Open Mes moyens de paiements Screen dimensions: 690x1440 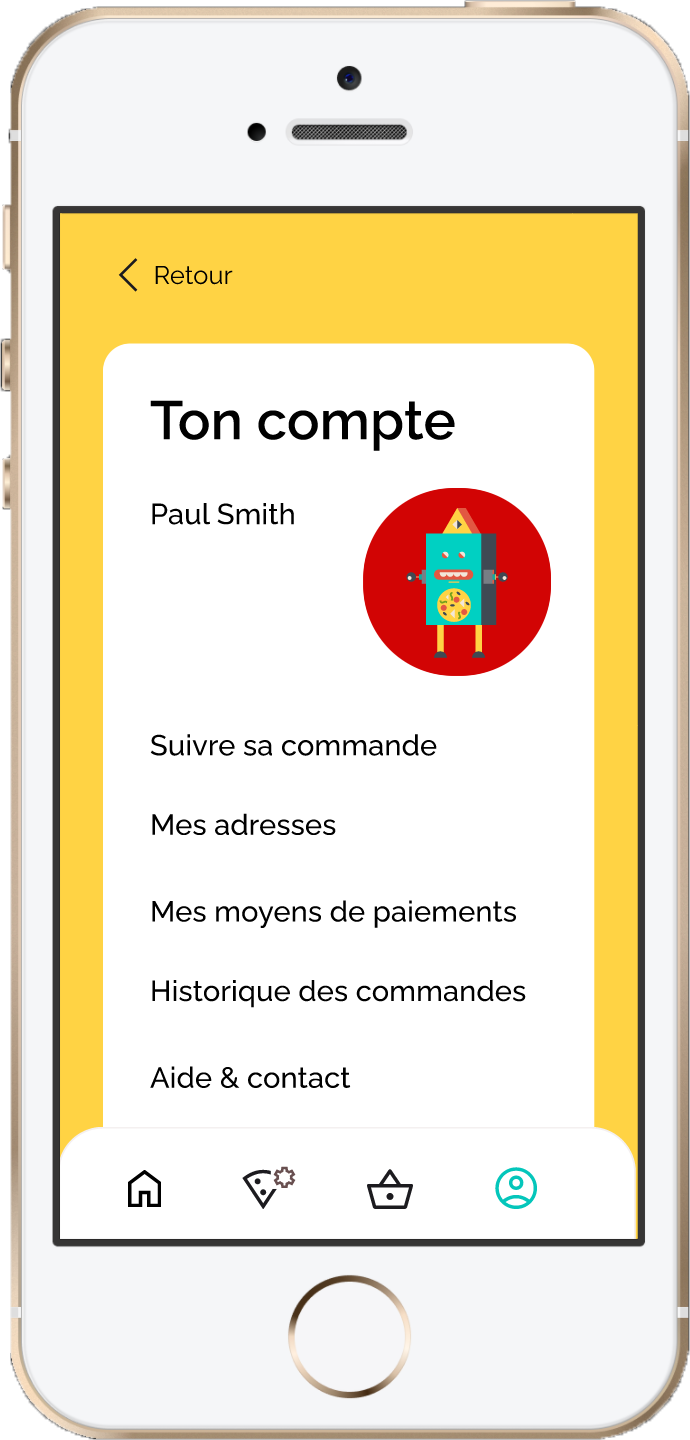333,912
